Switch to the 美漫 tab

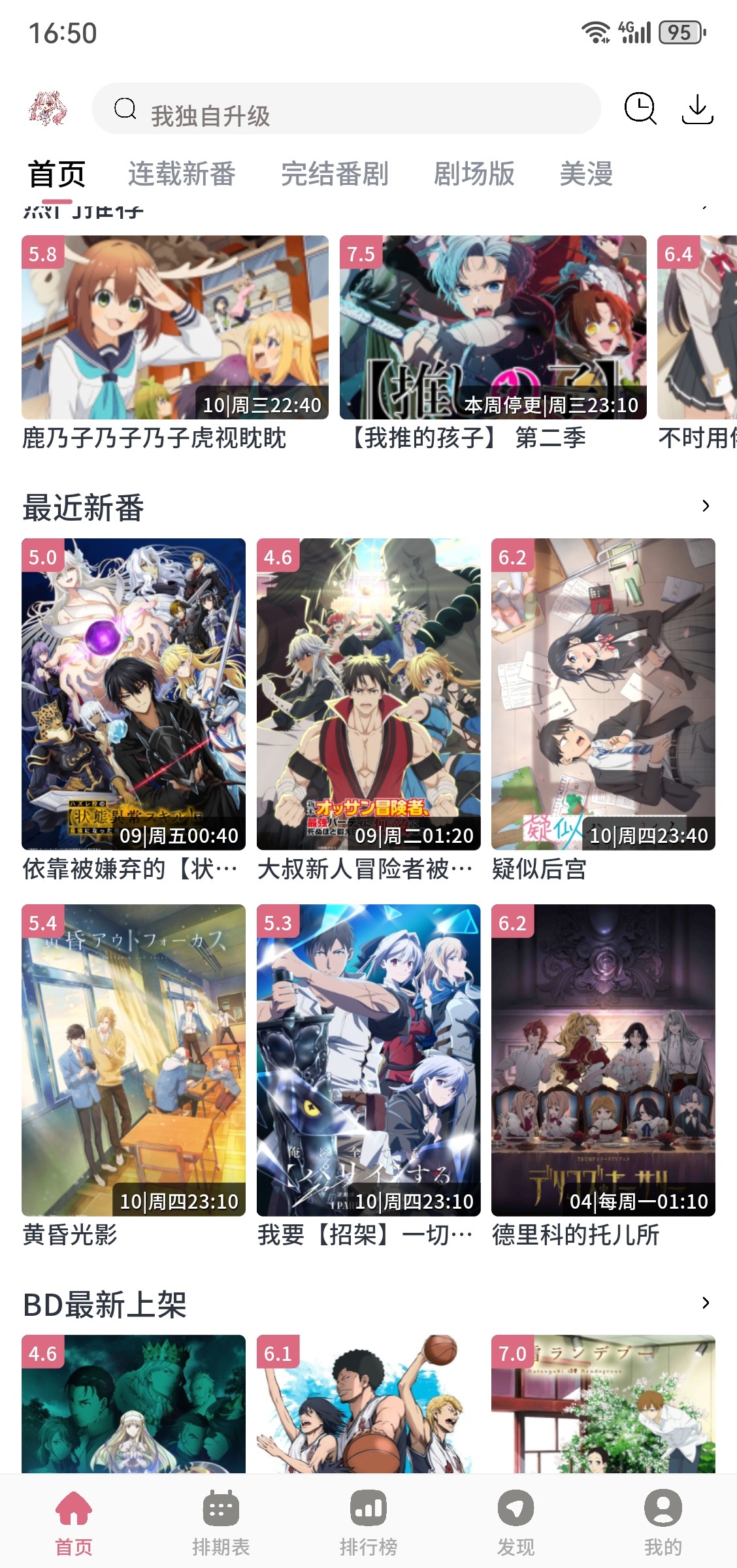tap(586, 174)
